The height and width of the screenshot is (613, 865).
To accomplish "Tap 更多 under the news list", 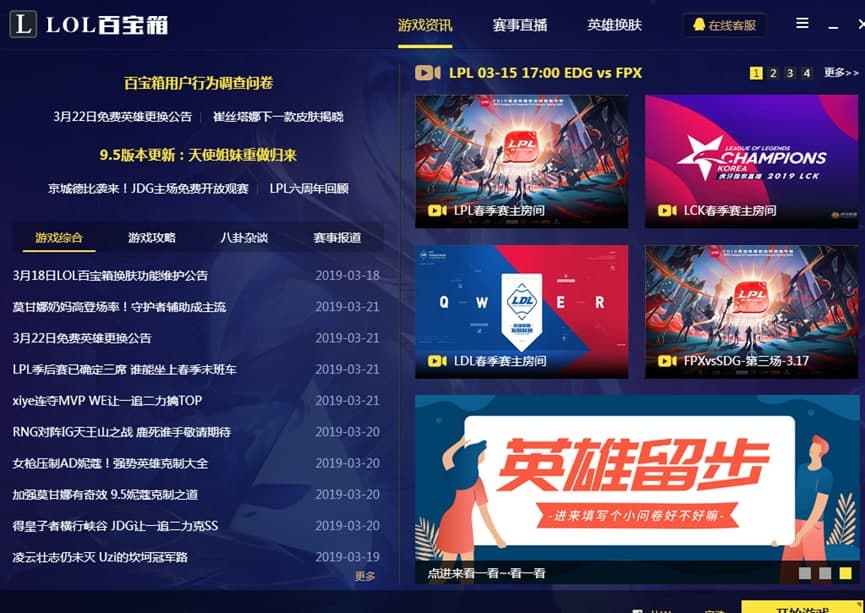I will [x=365, y=576].
